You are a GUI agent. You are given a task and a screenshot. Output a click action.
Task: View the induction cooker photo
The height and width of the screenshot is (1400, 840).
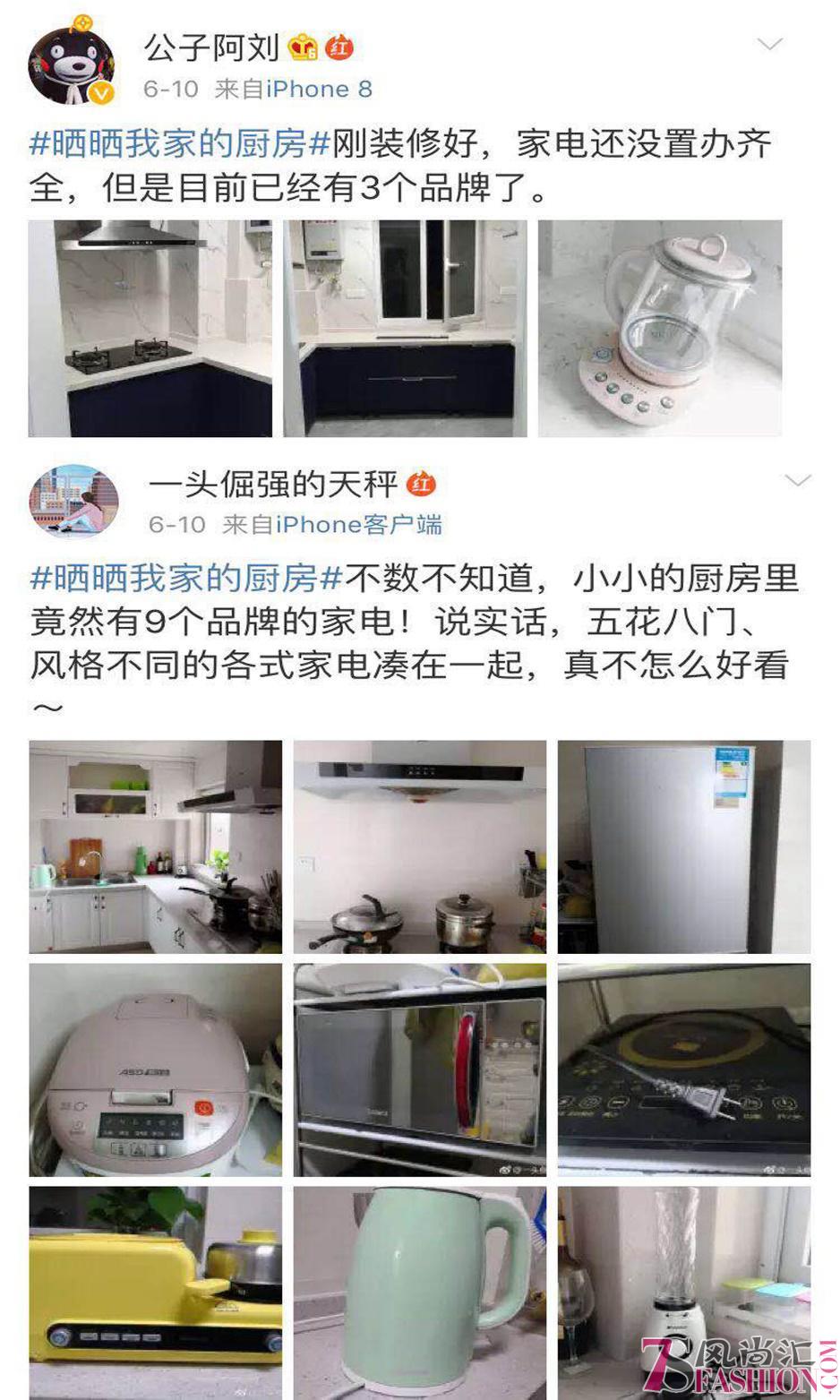tap(684, 1069)
